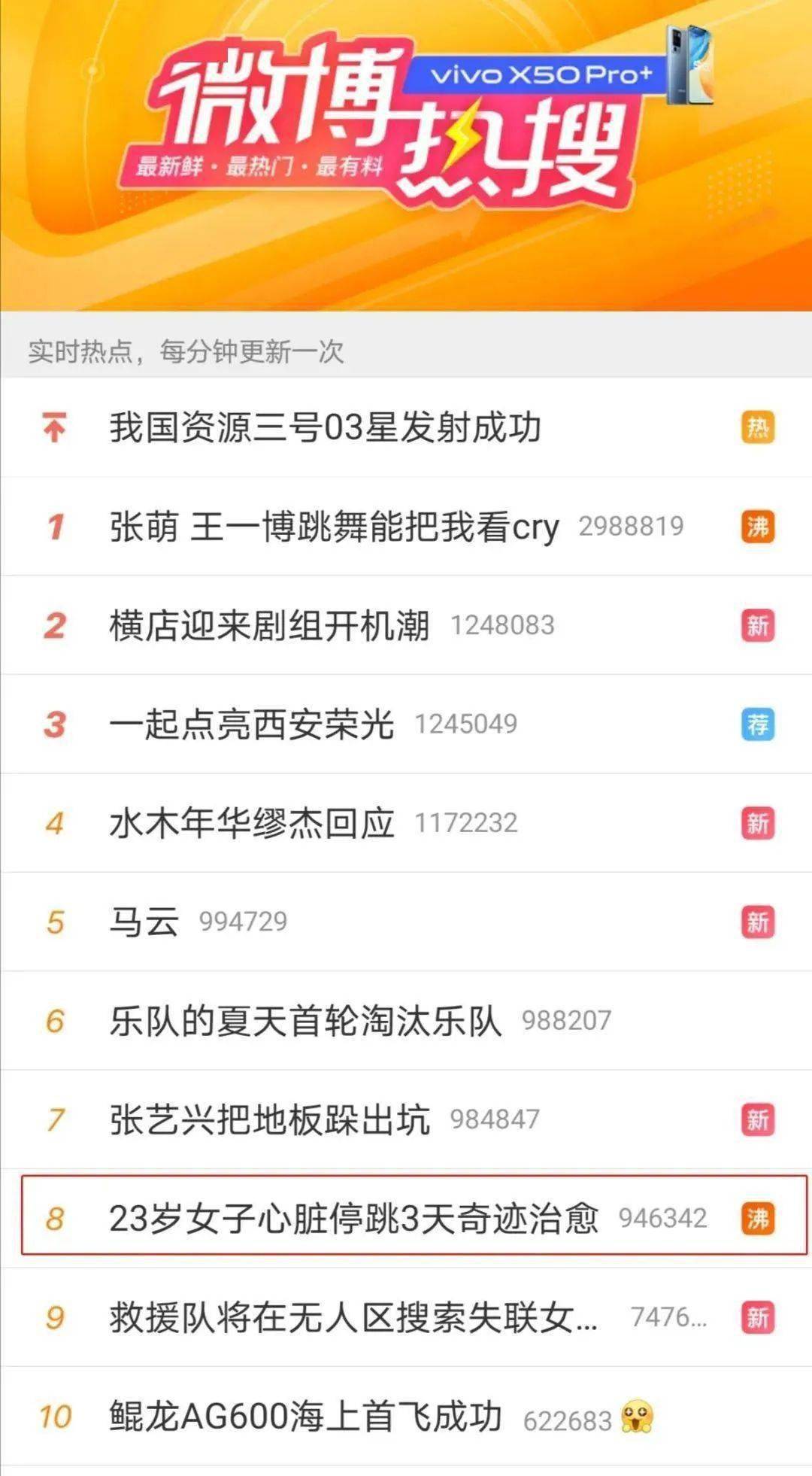
Task: Open hot search 张萌 王一博跳舞能把我看cry
Action: click(334, 527)
